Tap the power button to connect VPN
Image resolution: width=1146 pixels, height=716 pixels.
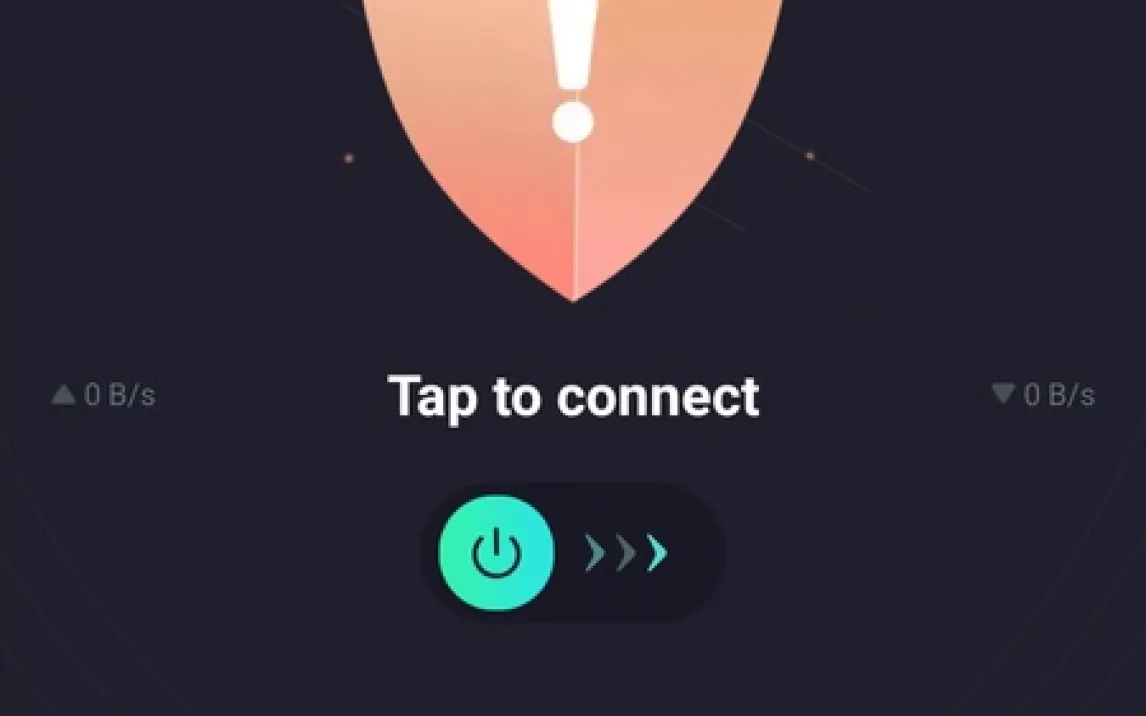click(x=496, y=553)
